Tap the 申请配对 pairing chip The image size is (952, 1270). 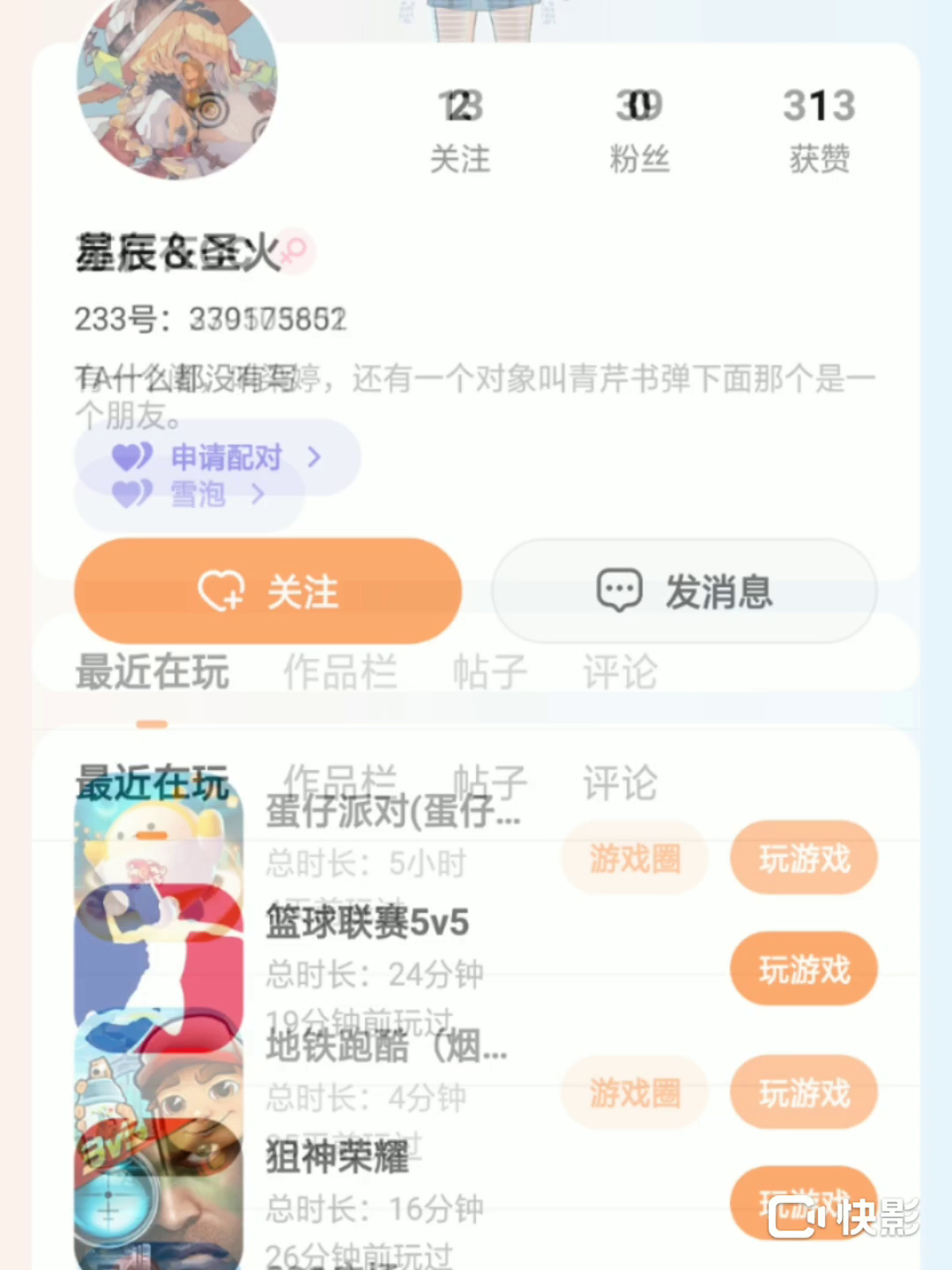point(217,457)
